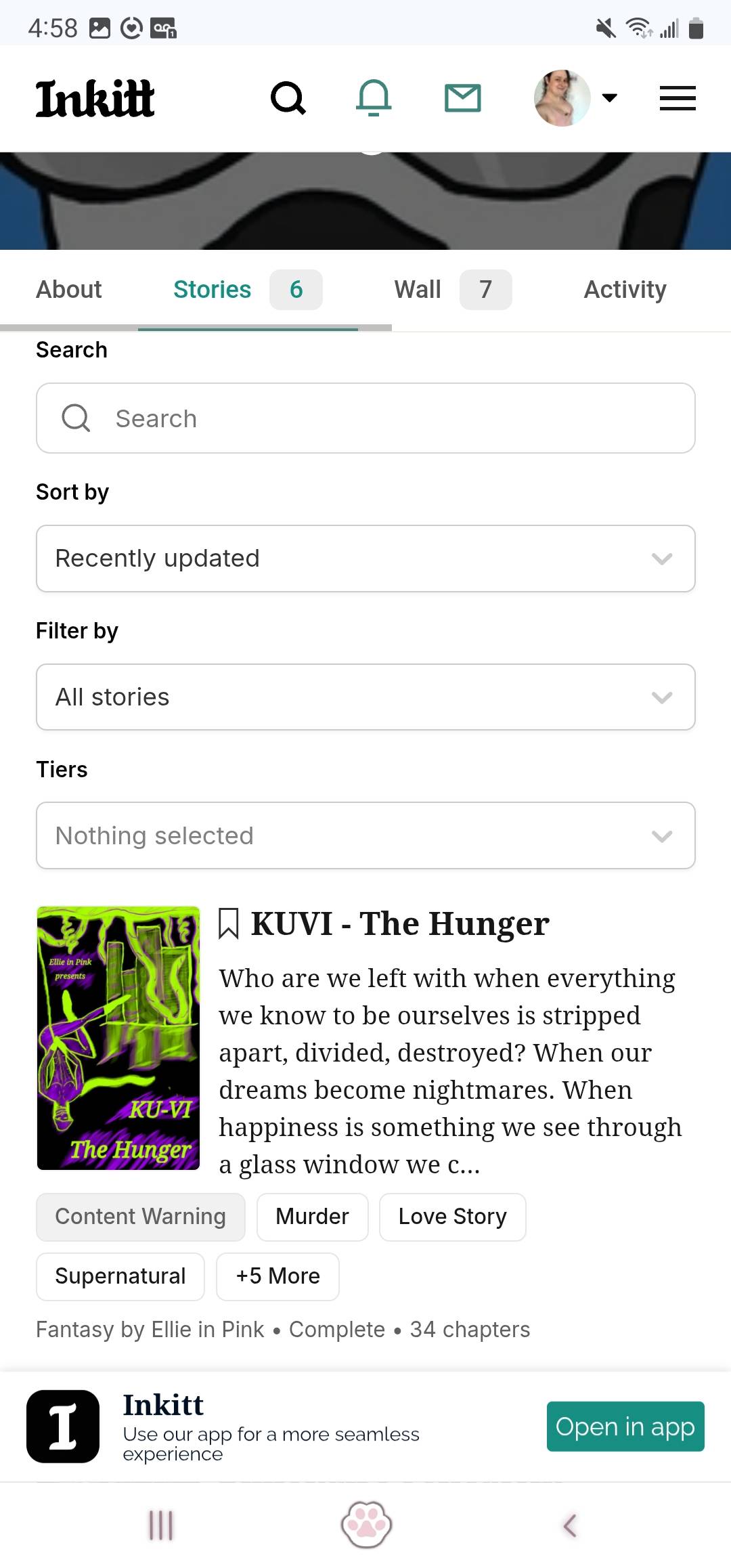The height and width of the screenshot is (1568, 731).
Task: Bookmark KUVI - The Hunger
Action: (x=229, y=924)
